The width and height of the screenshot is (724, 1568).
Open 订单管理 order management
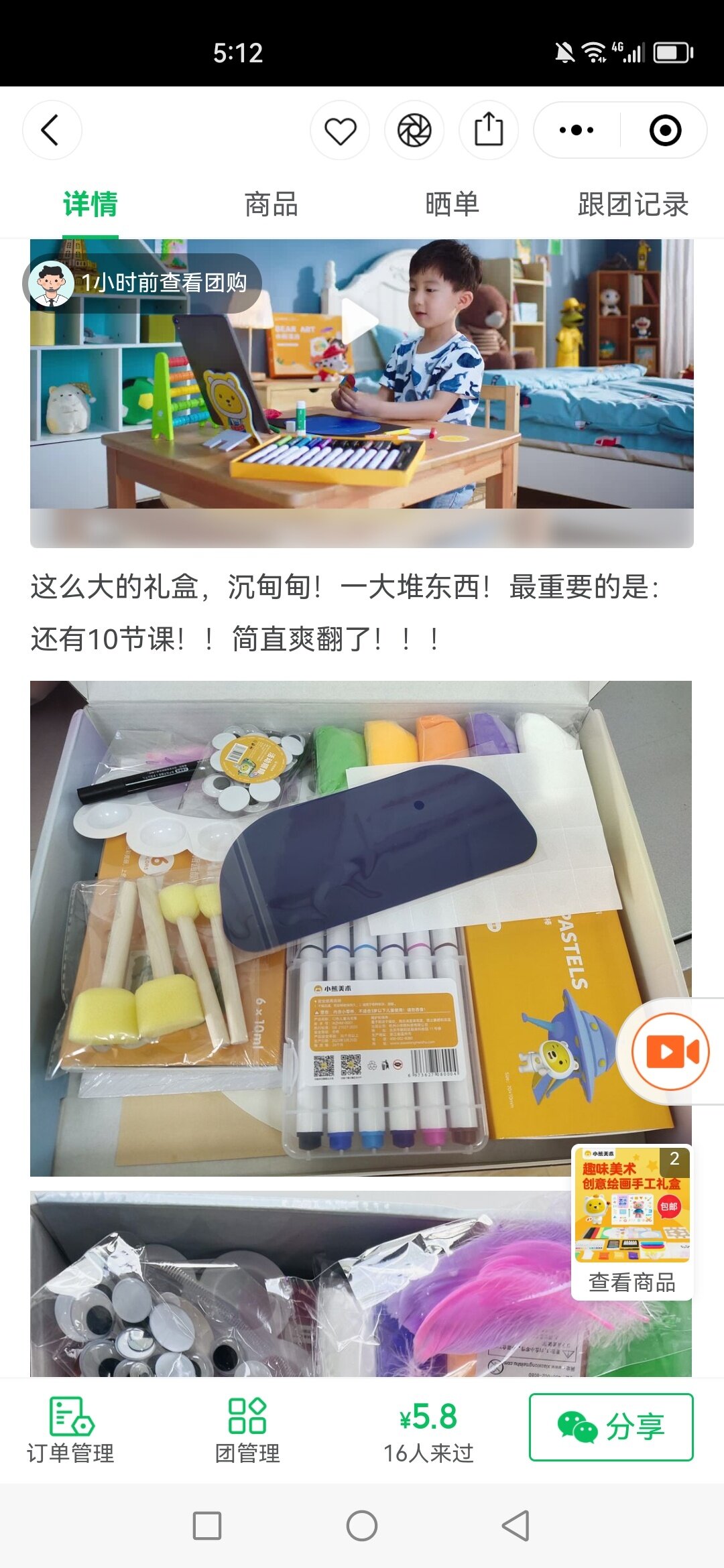pyautogui.click(x=70, y=1429)
